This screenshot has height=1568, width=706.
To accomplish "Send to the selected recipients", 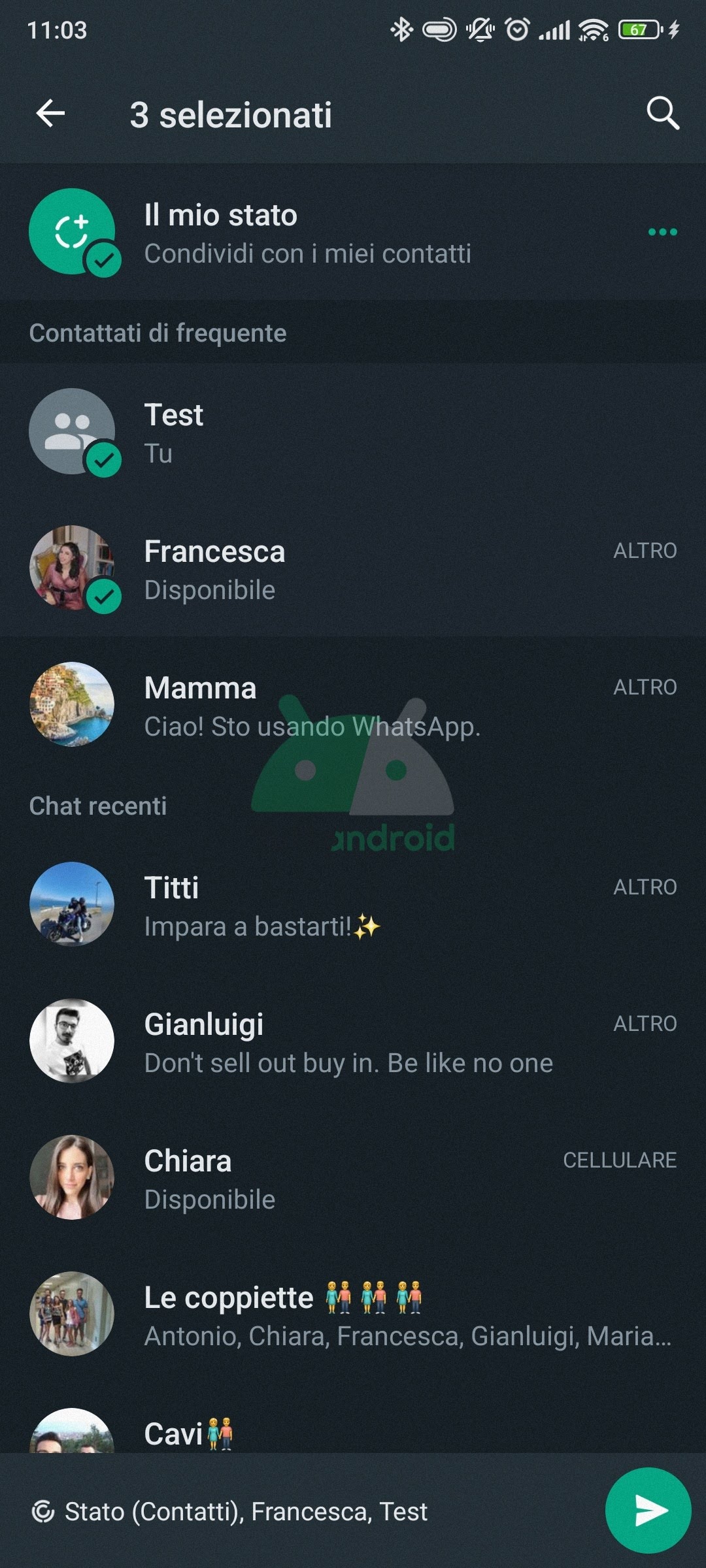I will [x=648, y=1510].
